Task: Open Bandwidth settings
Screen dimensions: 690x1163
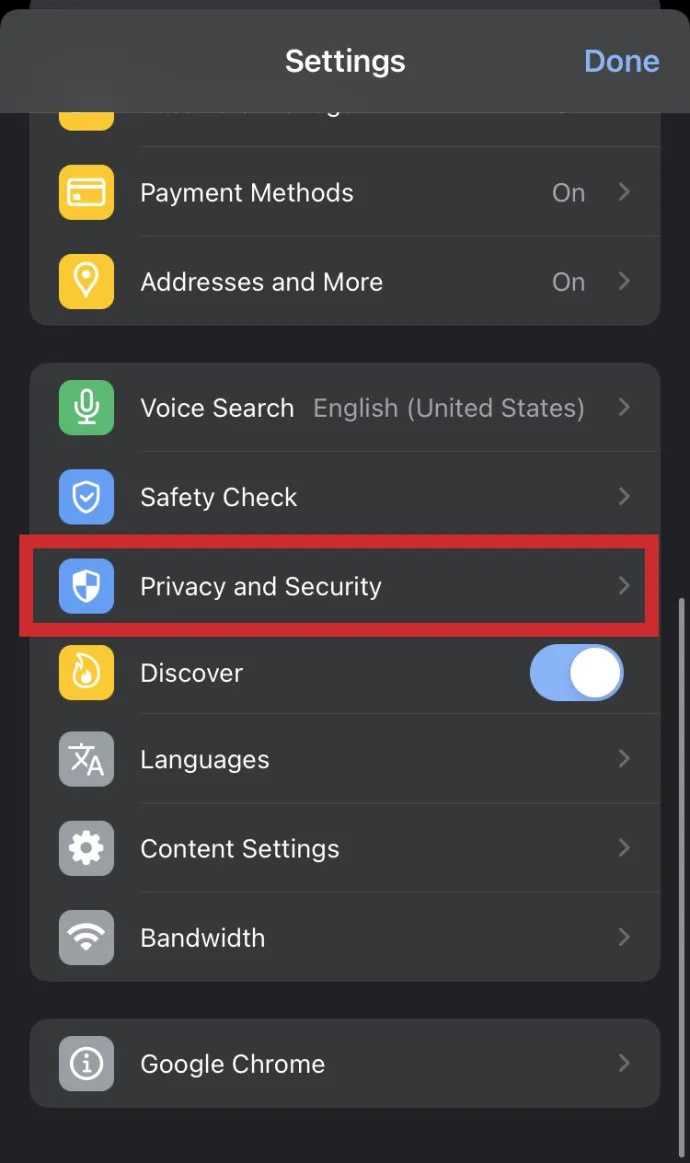Action: (344, 938)
